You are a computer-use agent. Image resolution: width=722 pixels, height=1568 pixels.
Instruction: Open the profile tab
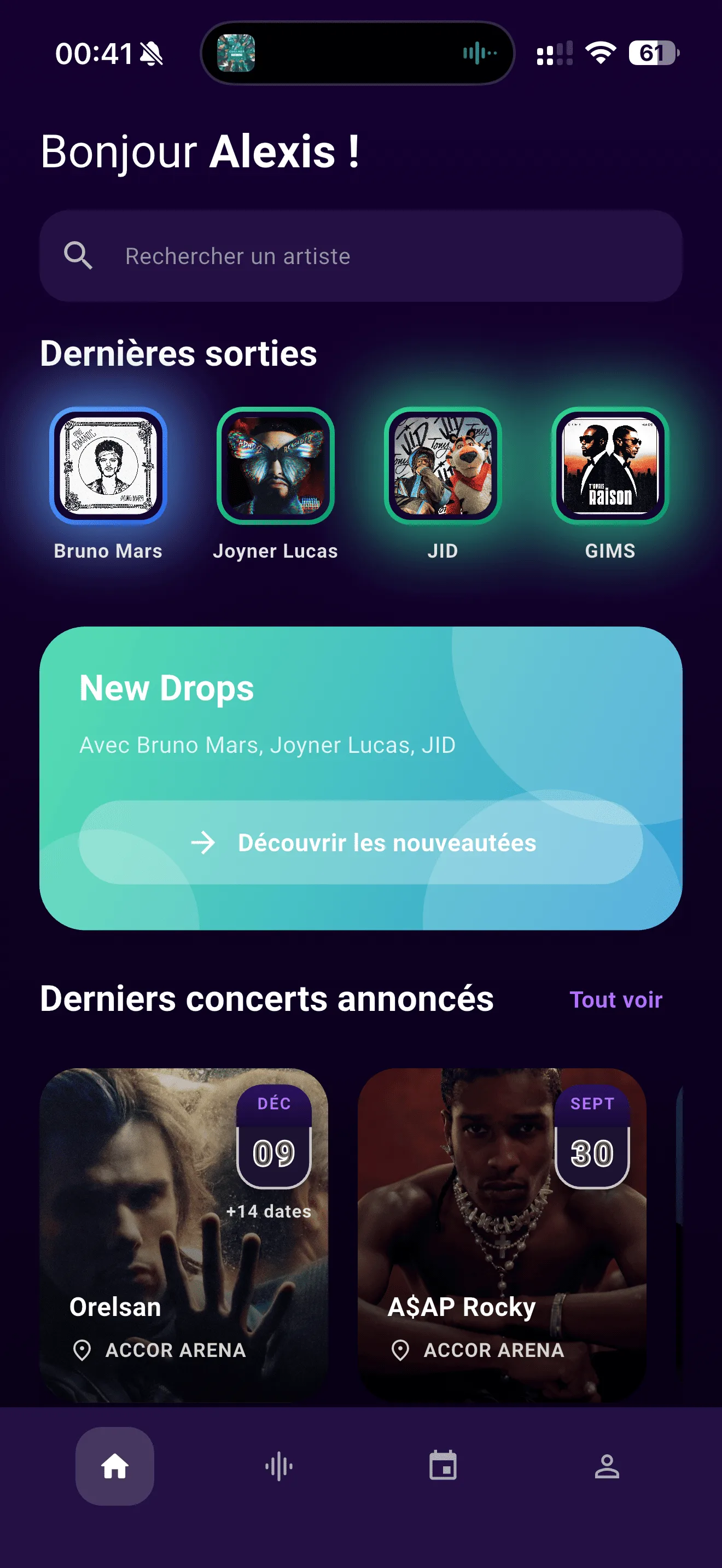click(x=607, y=1466)
